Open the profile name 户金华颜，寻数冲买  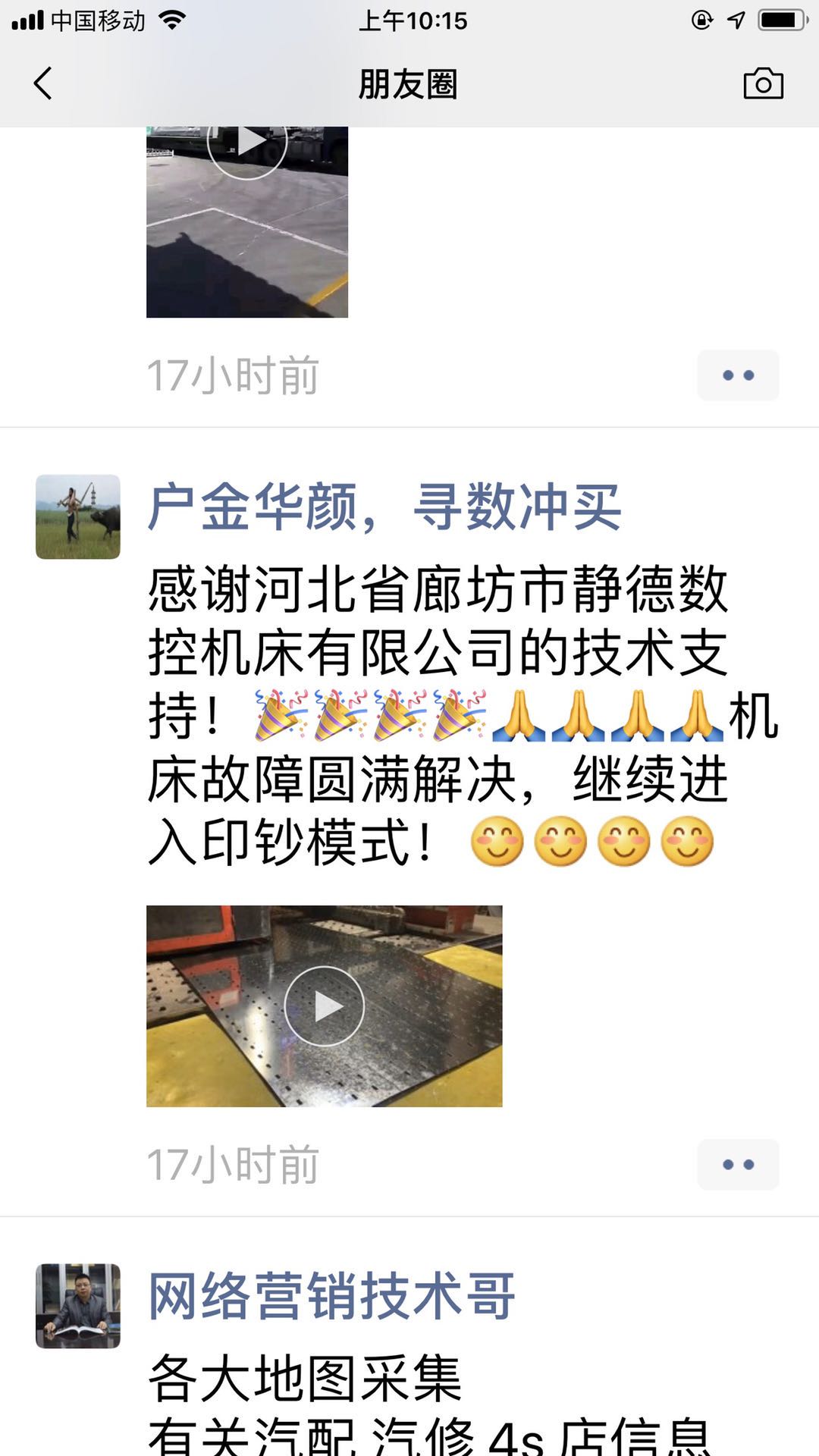(384, 507)
